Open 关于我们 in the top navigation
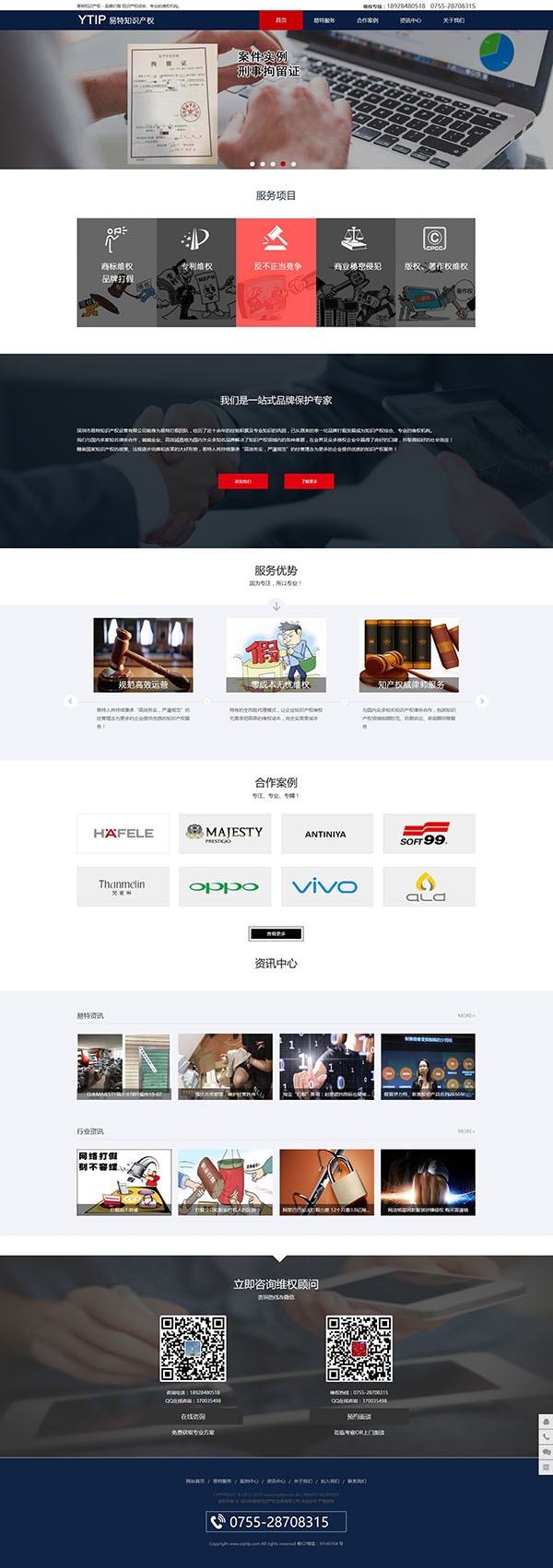553x1568 pixels. coord(453,19)
